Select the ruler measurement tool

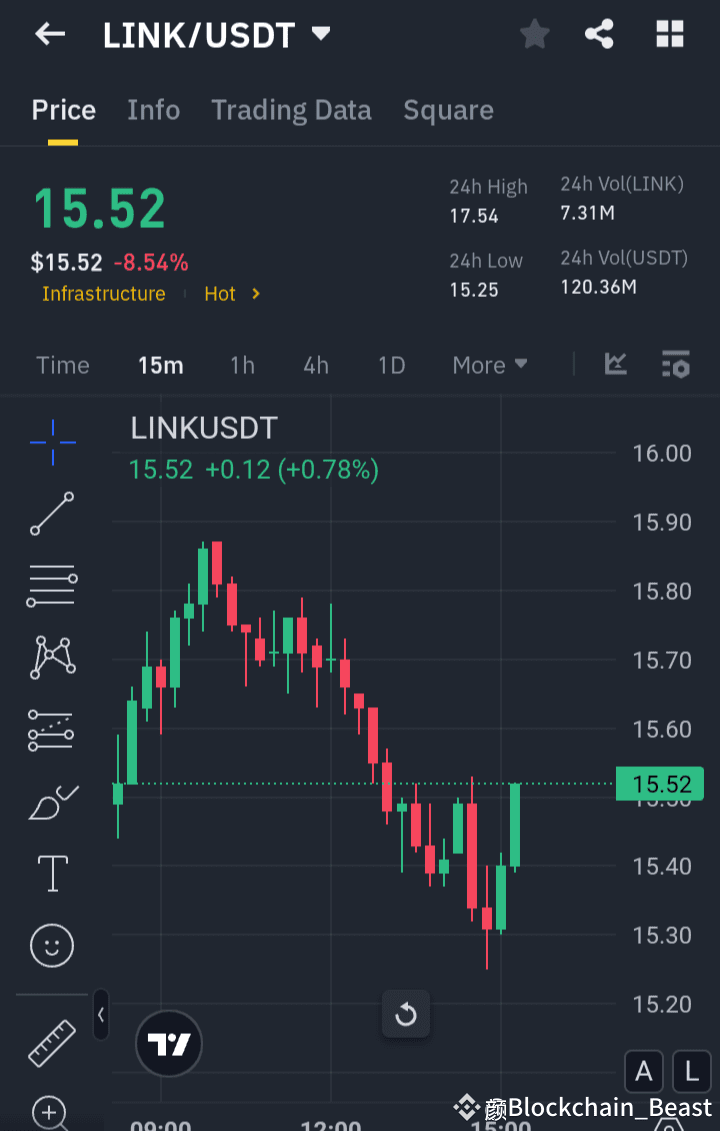point(51,1041)
